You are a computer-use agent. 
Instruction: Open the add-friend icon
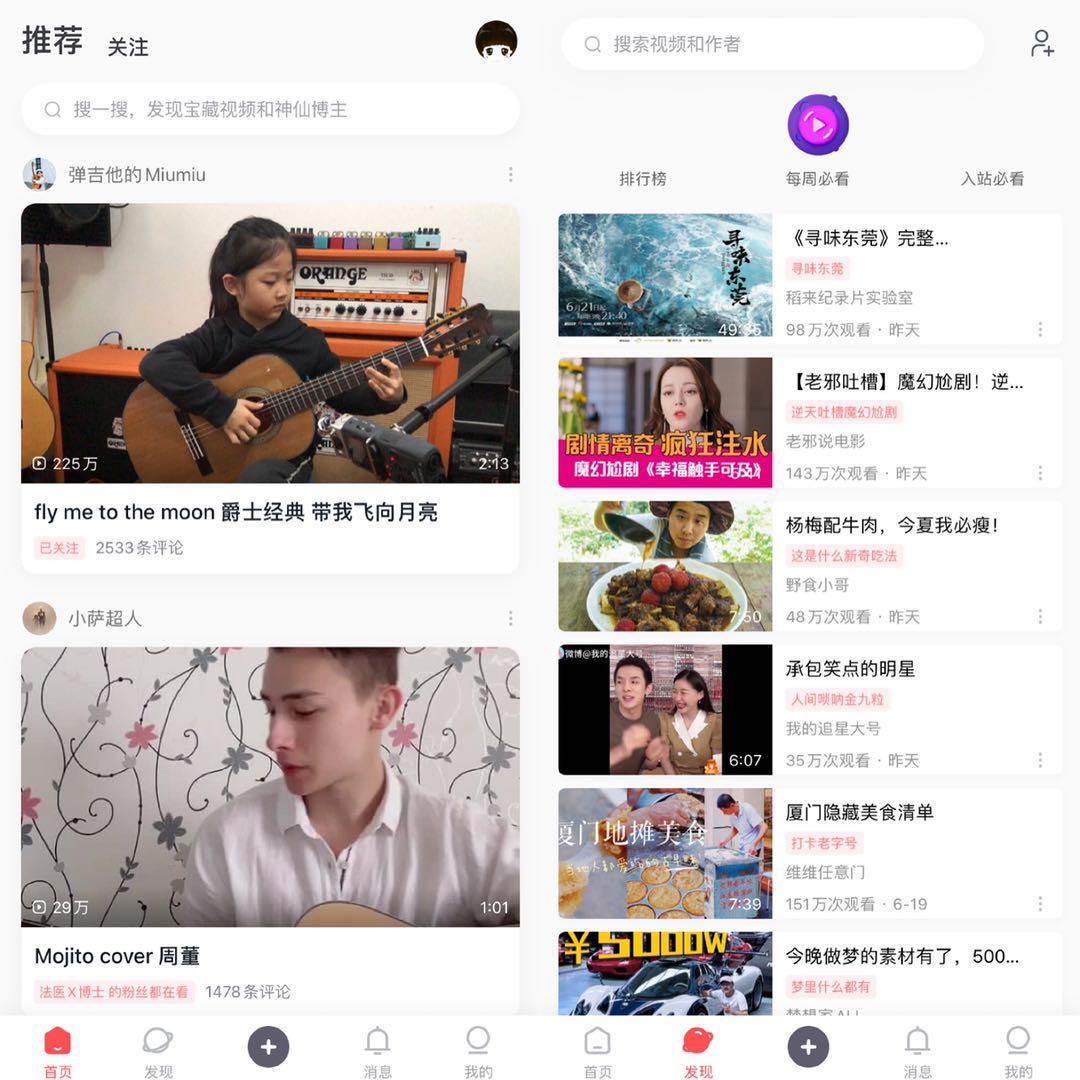[x=1042, y=44]
